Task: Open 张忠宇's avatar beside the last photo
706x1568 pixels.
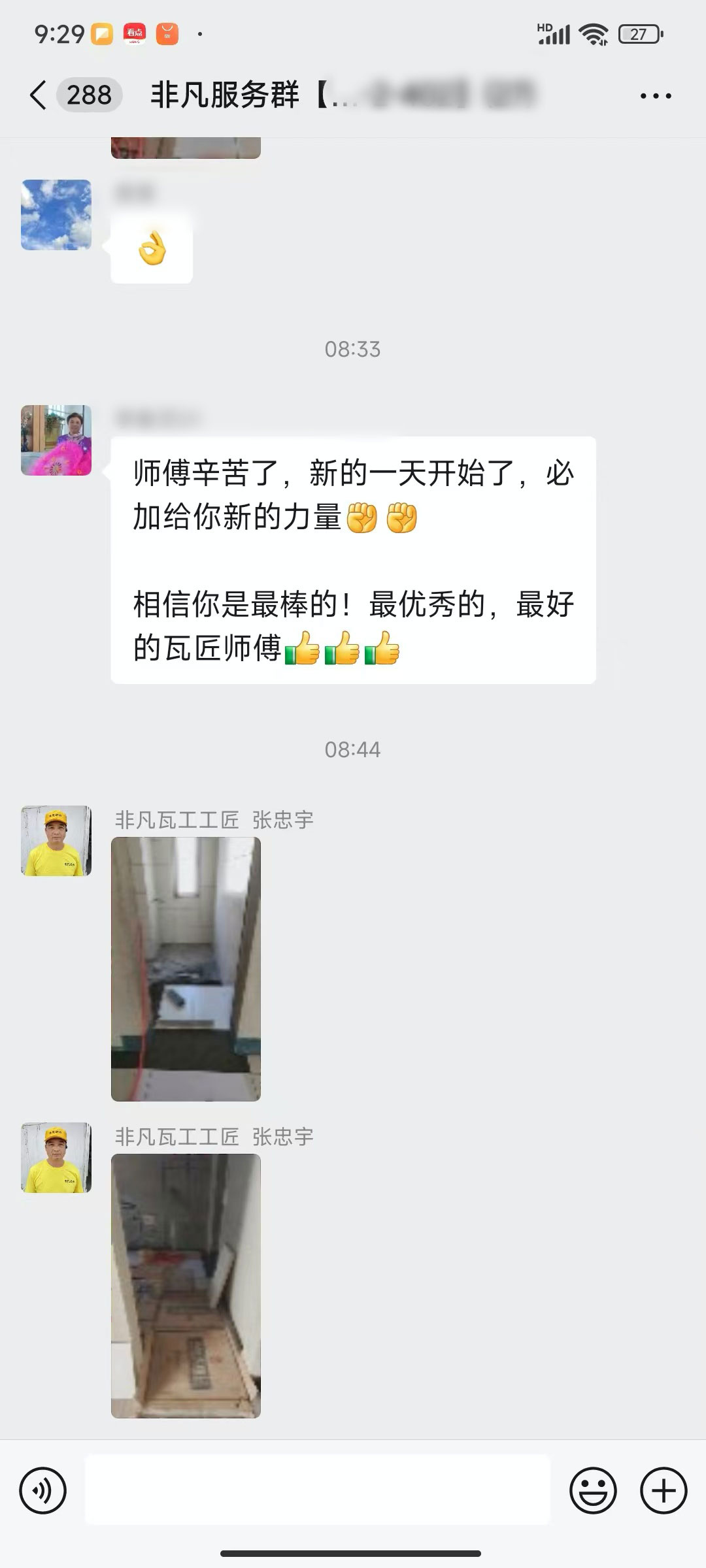Action: pos(56,1158)
